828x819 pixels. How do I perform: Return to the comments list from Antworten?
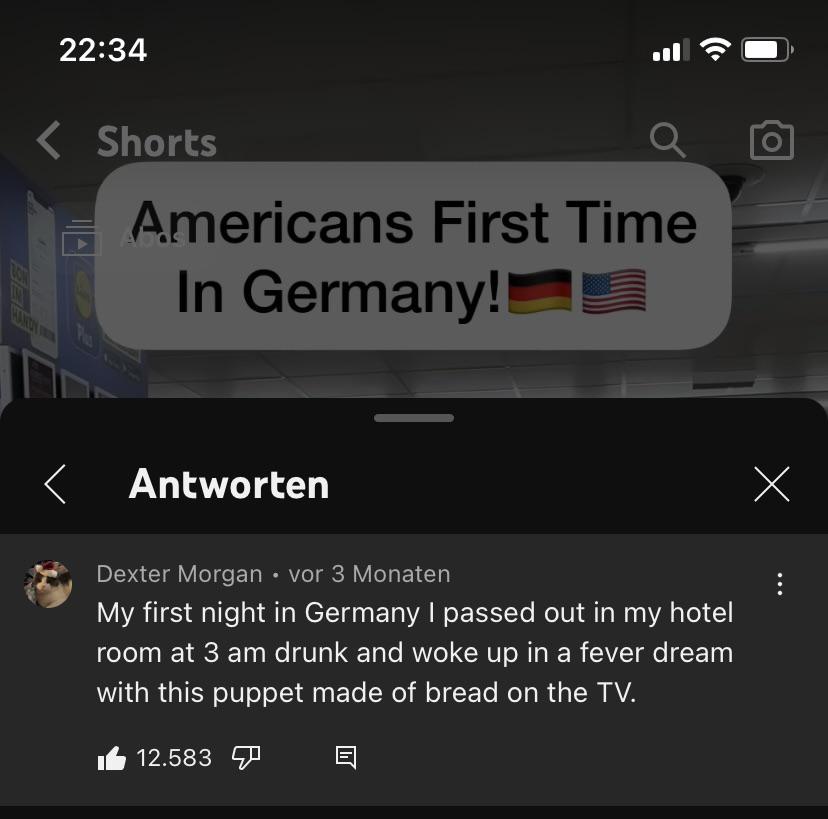[x=56, y=484]
